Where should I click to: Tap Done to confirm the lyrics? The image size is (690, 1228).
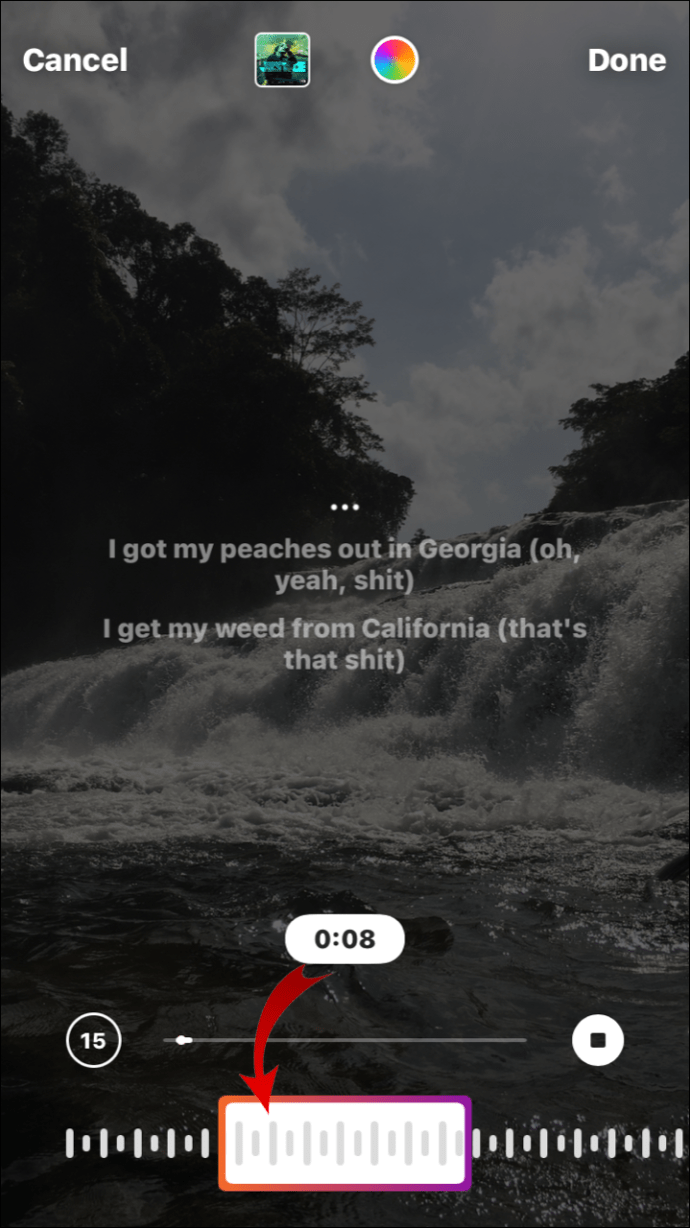coord(627,60)
